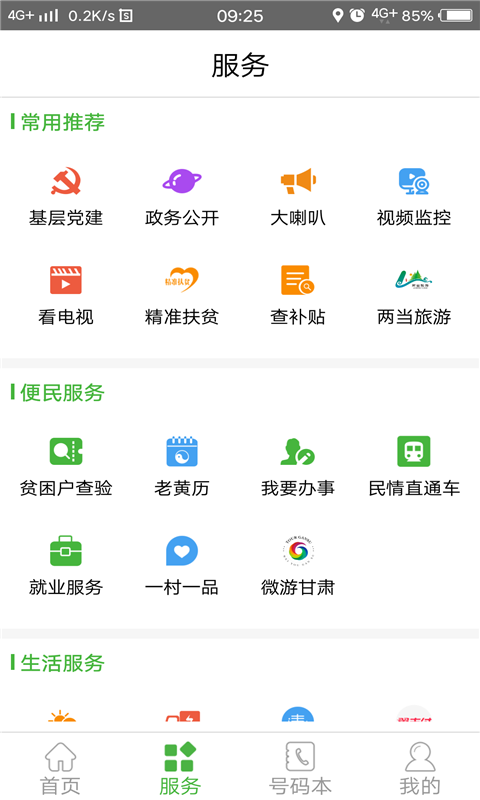
Task: Select 我要办事 service
Action: click(x=298, y=467)
